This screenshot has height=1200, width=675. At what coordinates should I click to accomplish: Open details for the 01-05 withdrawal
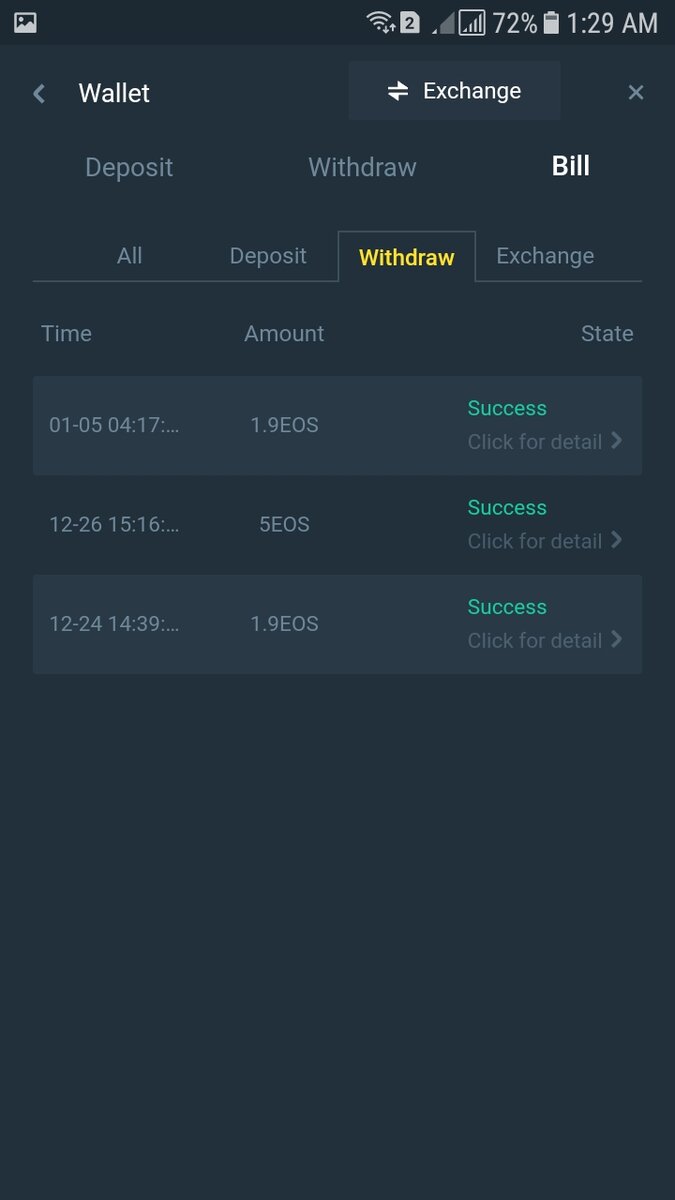pyautogui.click(x=544, y=441)
